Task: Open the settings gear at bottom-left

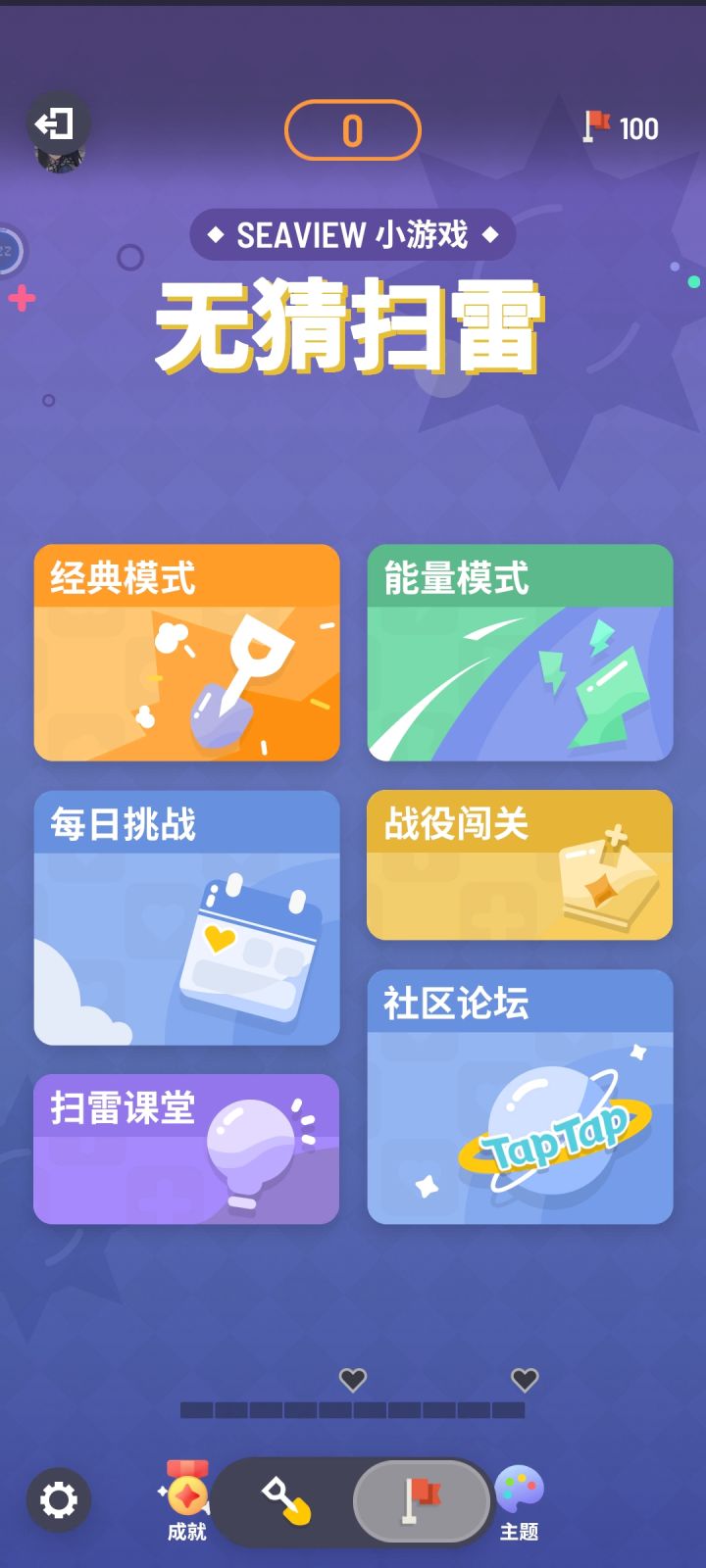Action: (61, 1500)
